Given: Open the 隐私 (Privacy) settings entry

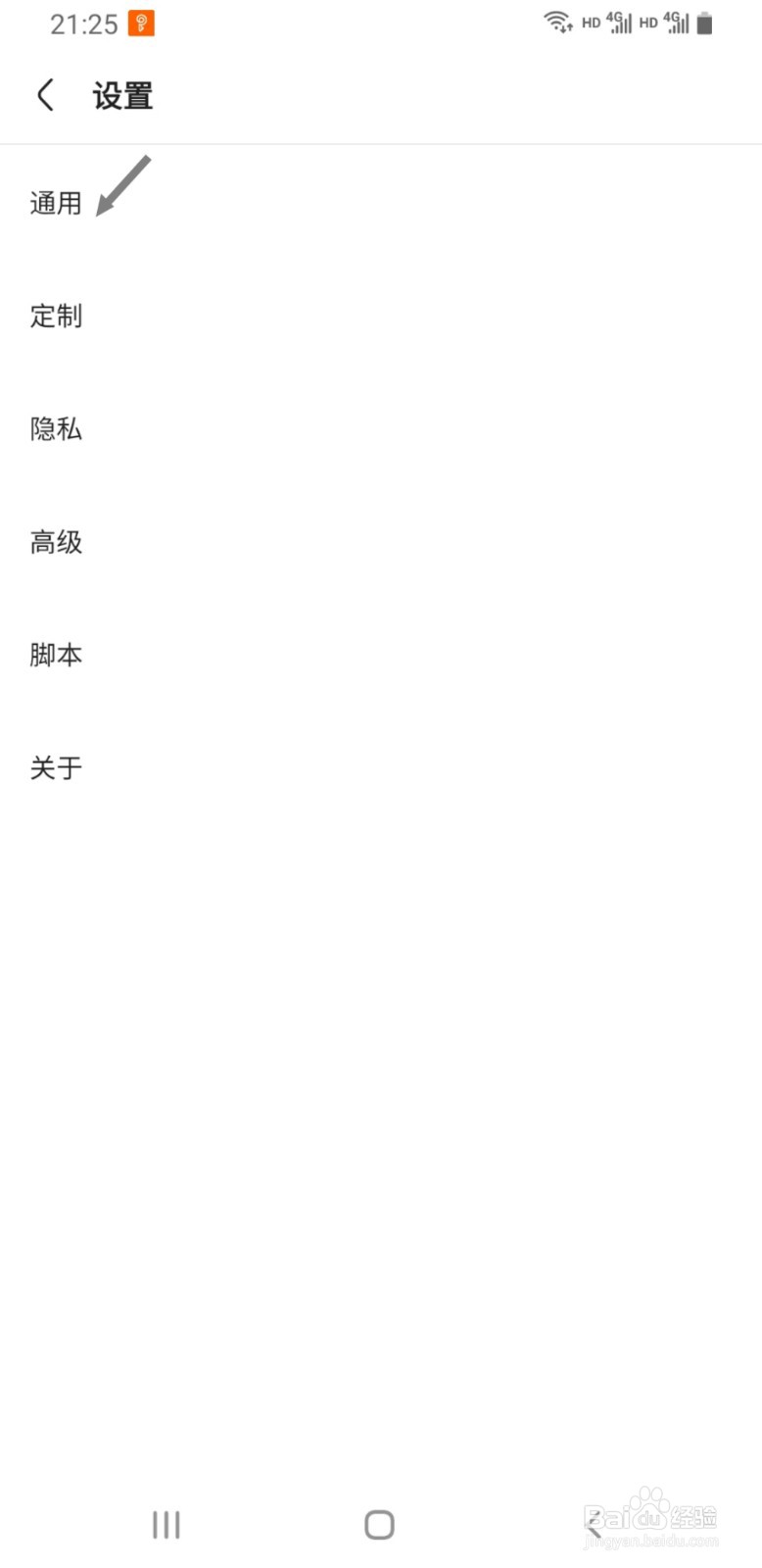Looking at the screenshot, I should (x=56, y=429).
